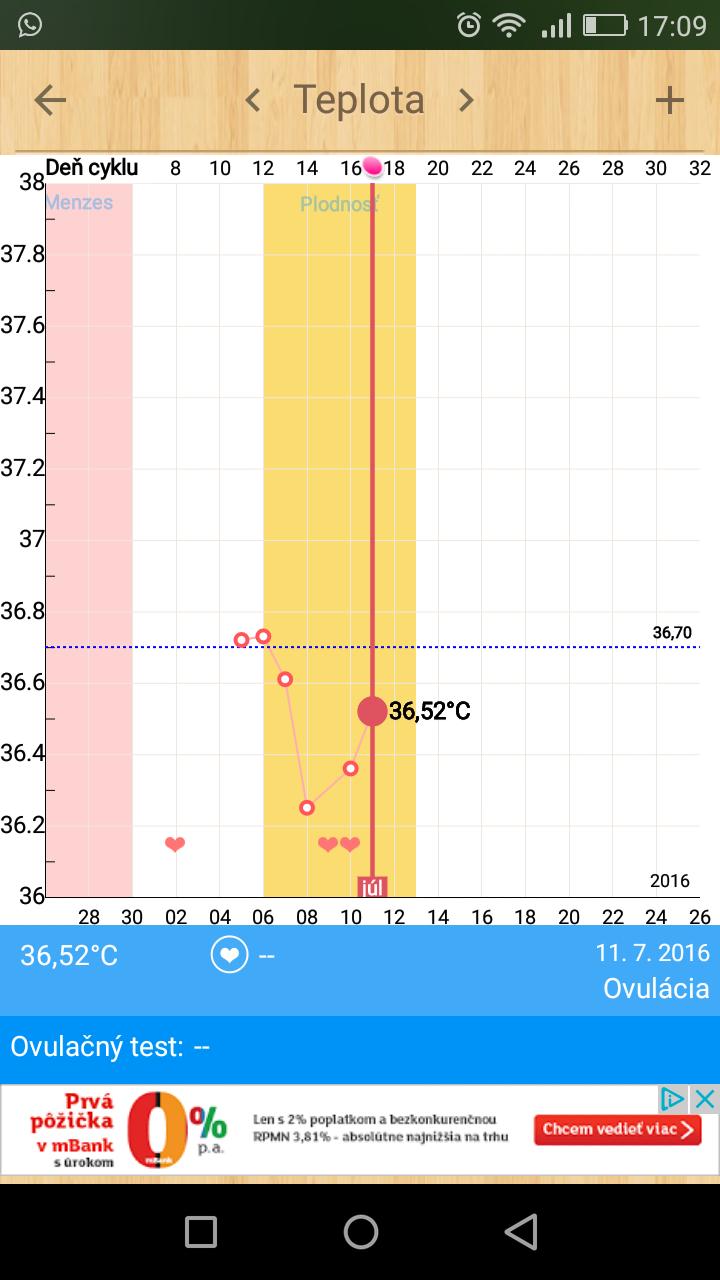Switch to the next chart type

pos(465,100)
